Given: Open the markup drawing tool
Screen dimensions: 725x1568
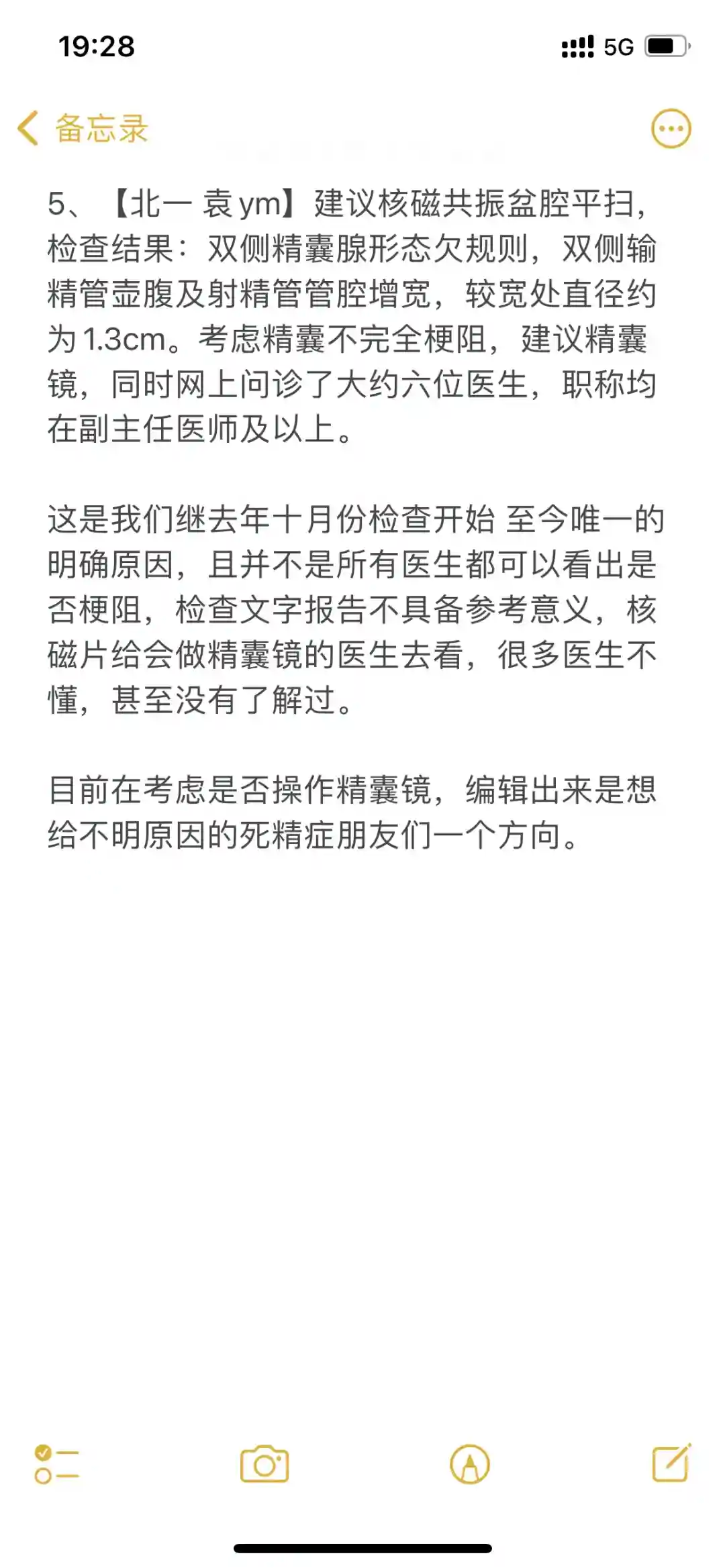Looking at the screenshot, I should click(470, 1464).
